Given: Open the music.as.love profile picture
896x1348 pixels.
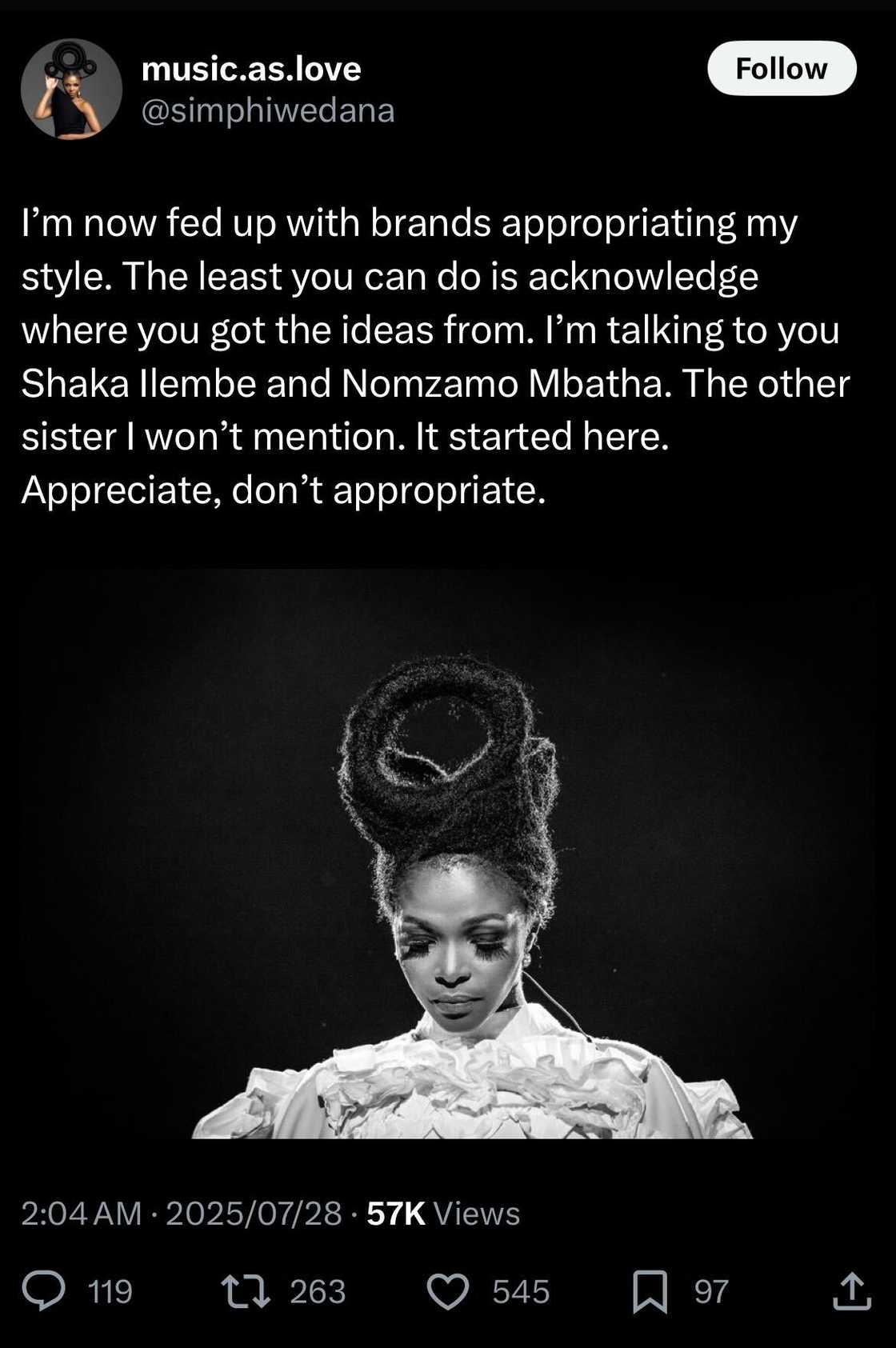Looking at the screenshot, I should point(71,89).
